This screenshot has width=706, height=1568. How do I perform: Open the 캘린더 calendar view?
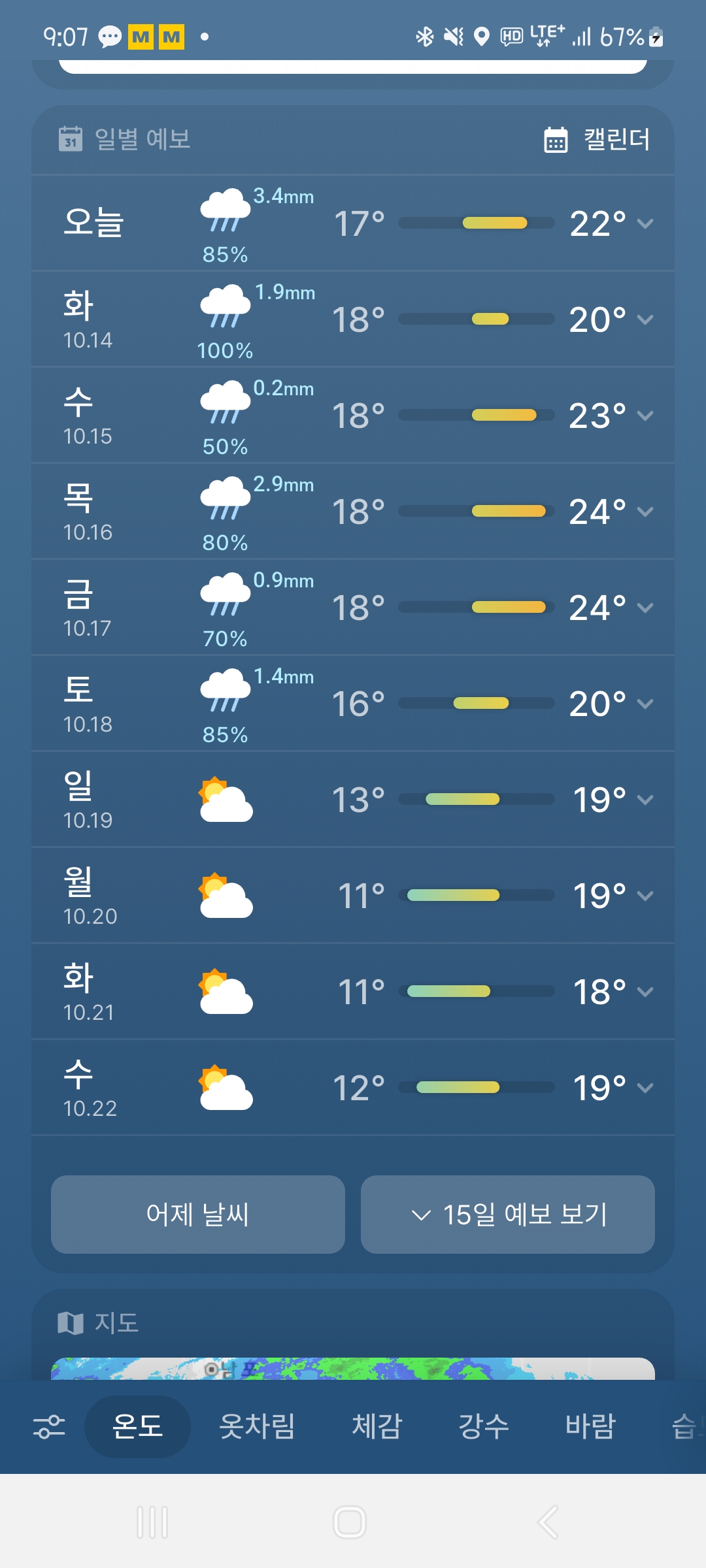[597, 140]
